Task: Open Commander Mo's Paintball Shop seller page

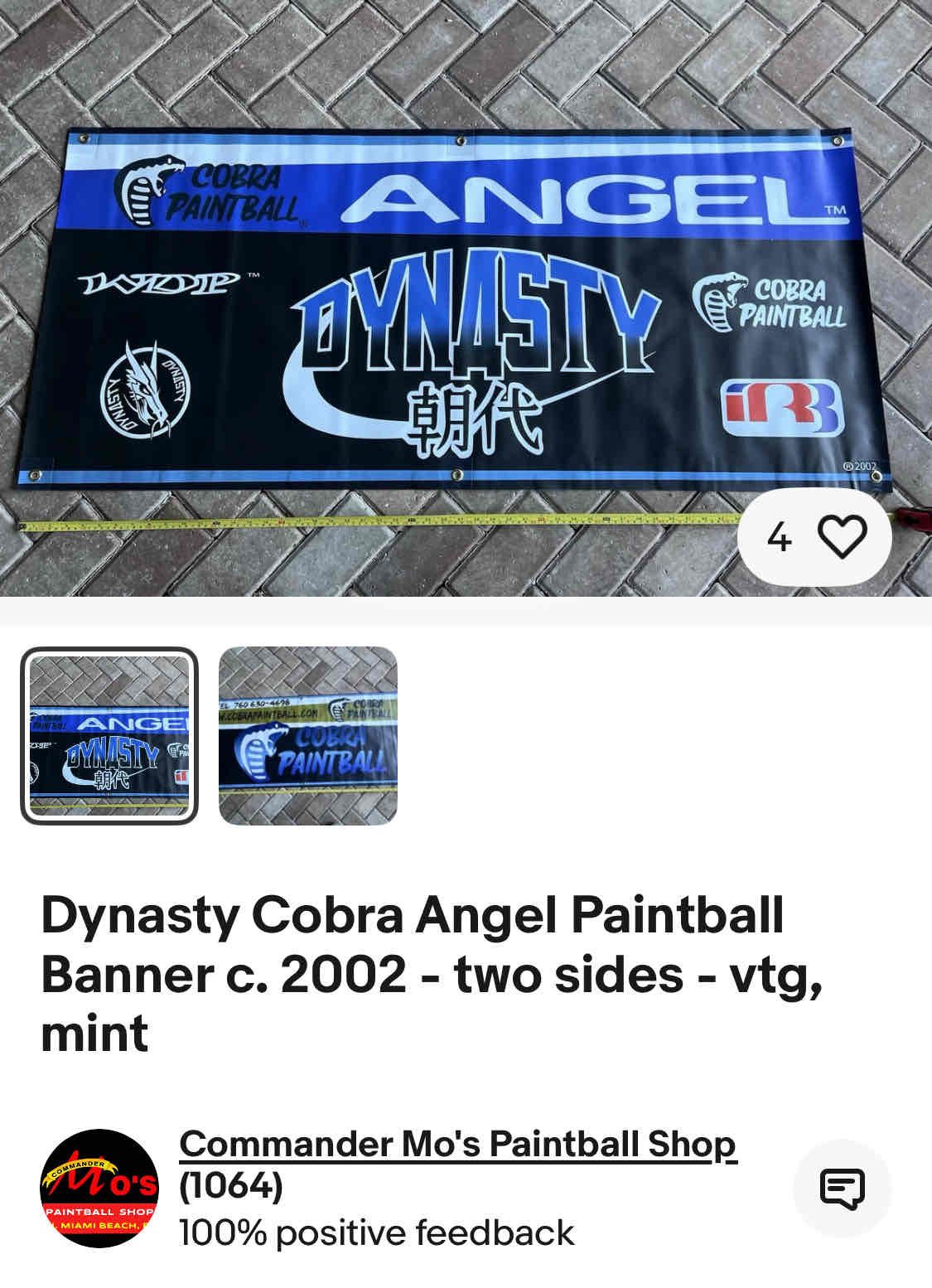Action: pos(457,1145)
